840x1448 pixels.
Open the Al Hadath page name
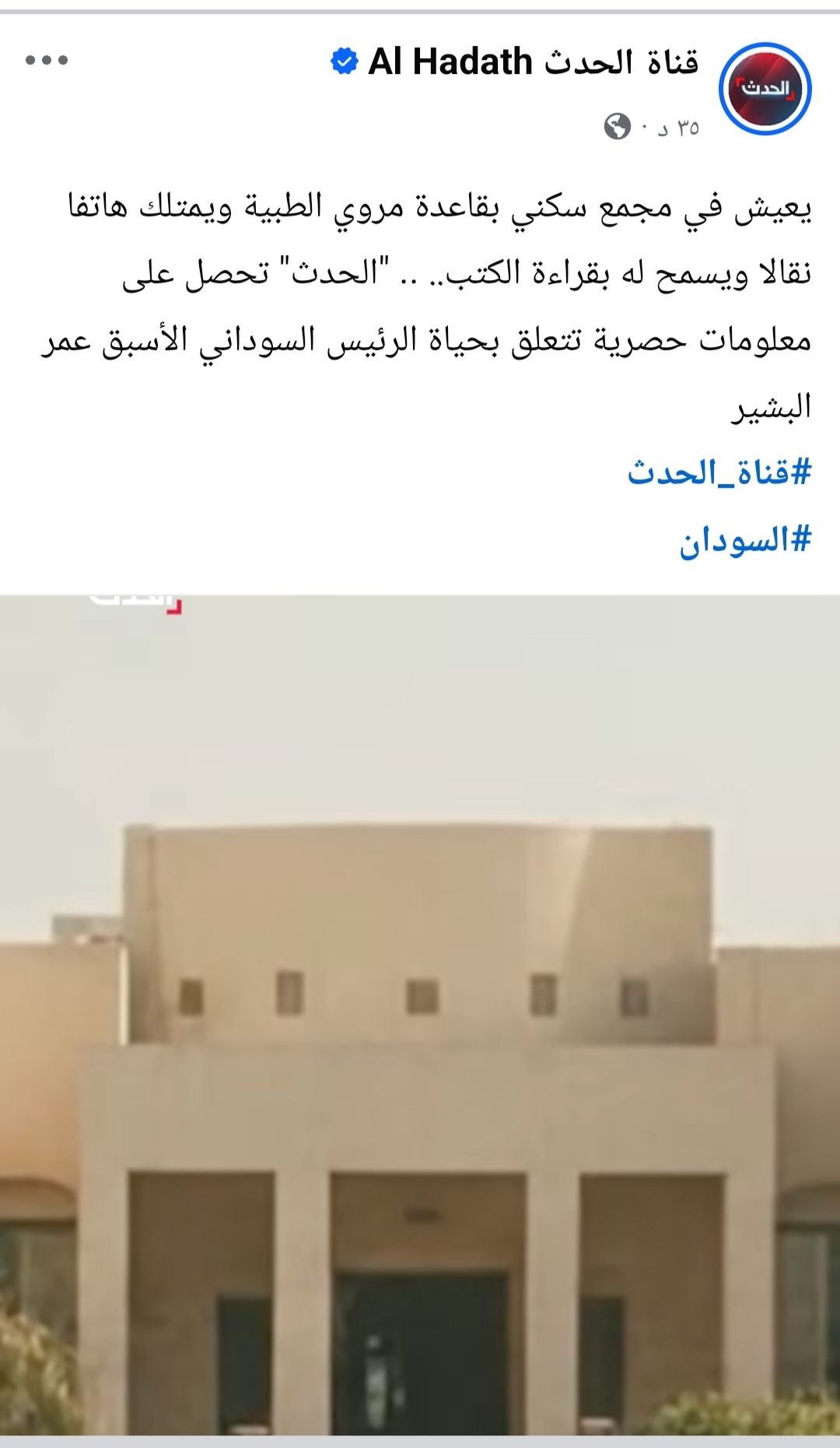533,61
